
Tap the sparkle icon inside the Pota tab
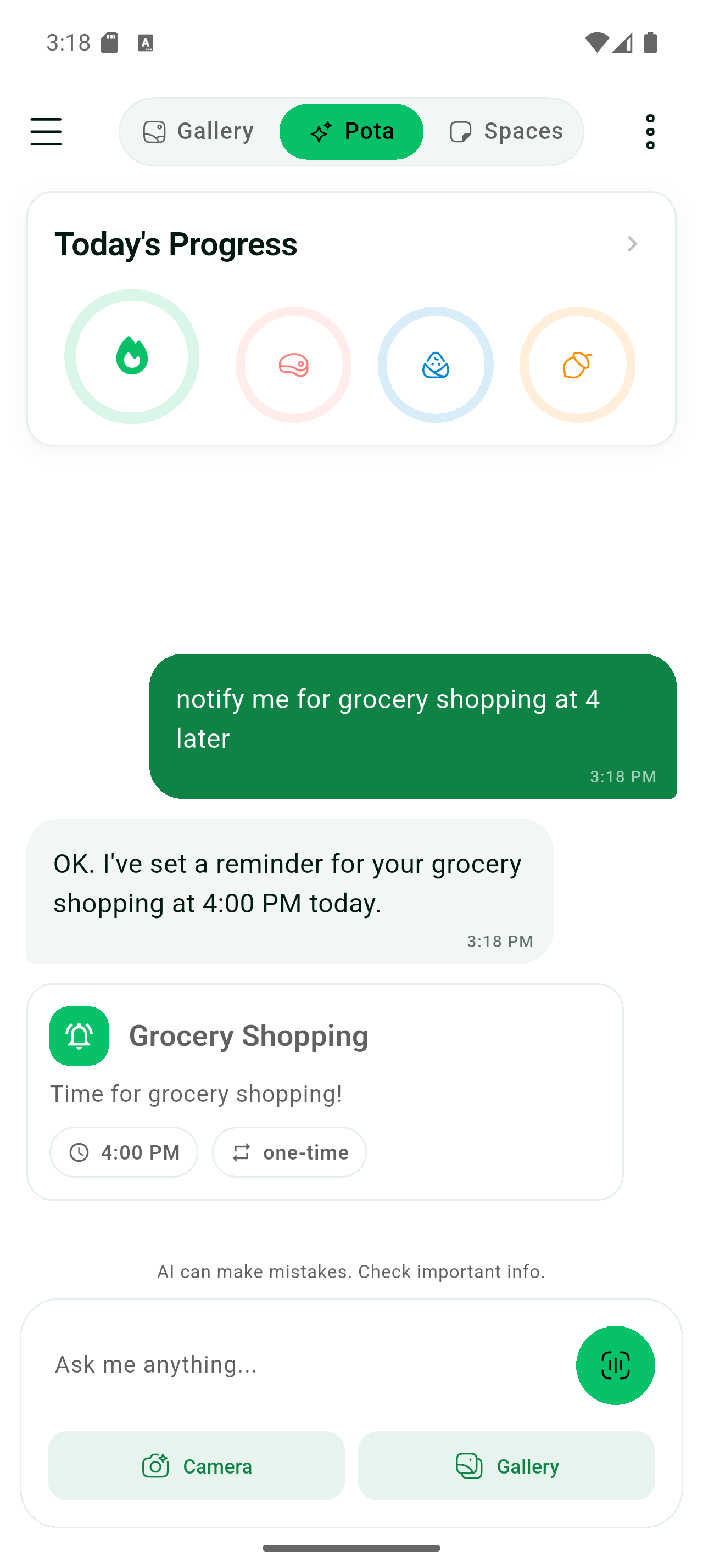click(322, 131)
